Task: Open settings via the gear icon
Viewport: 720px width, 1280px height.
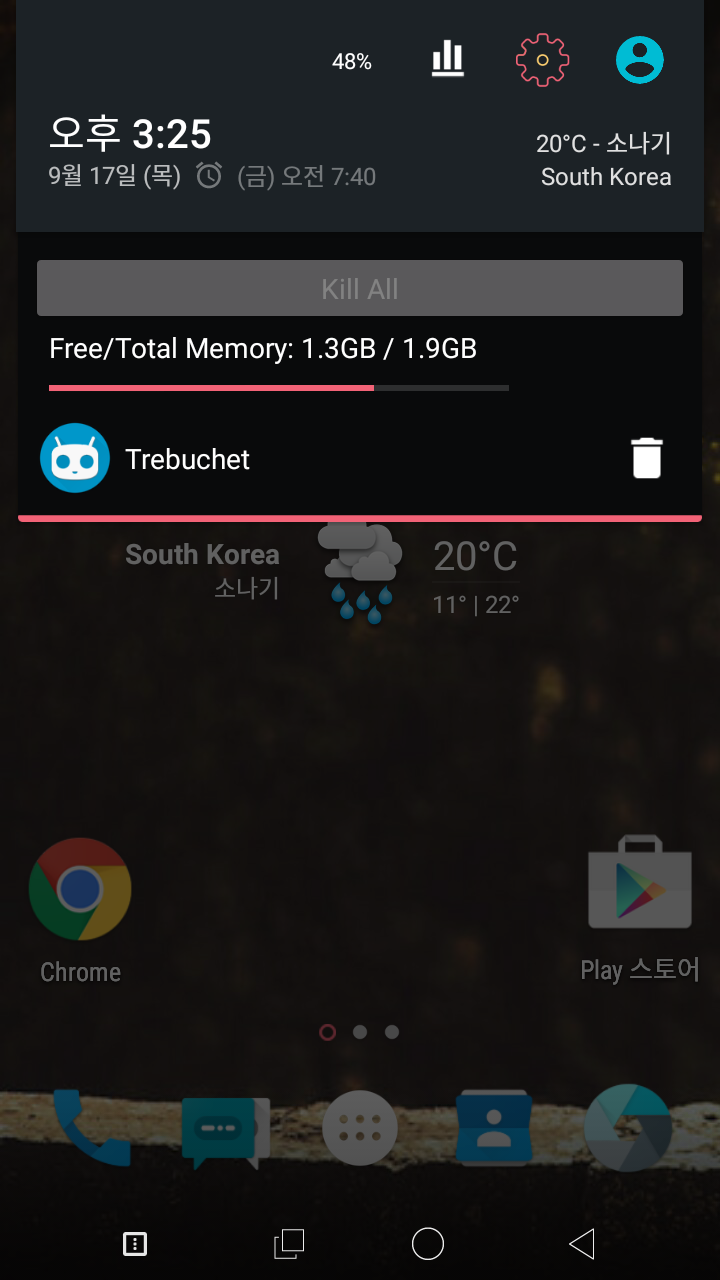Action: pos(542,60)
